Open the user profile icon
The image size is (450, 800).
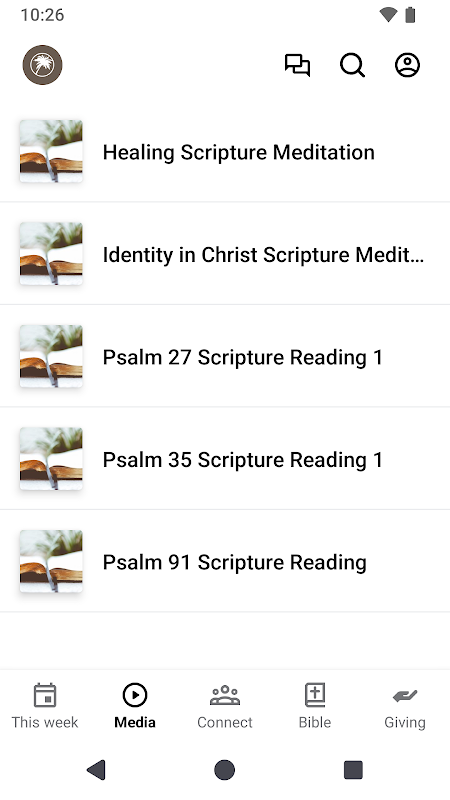[x=407, y=65]
